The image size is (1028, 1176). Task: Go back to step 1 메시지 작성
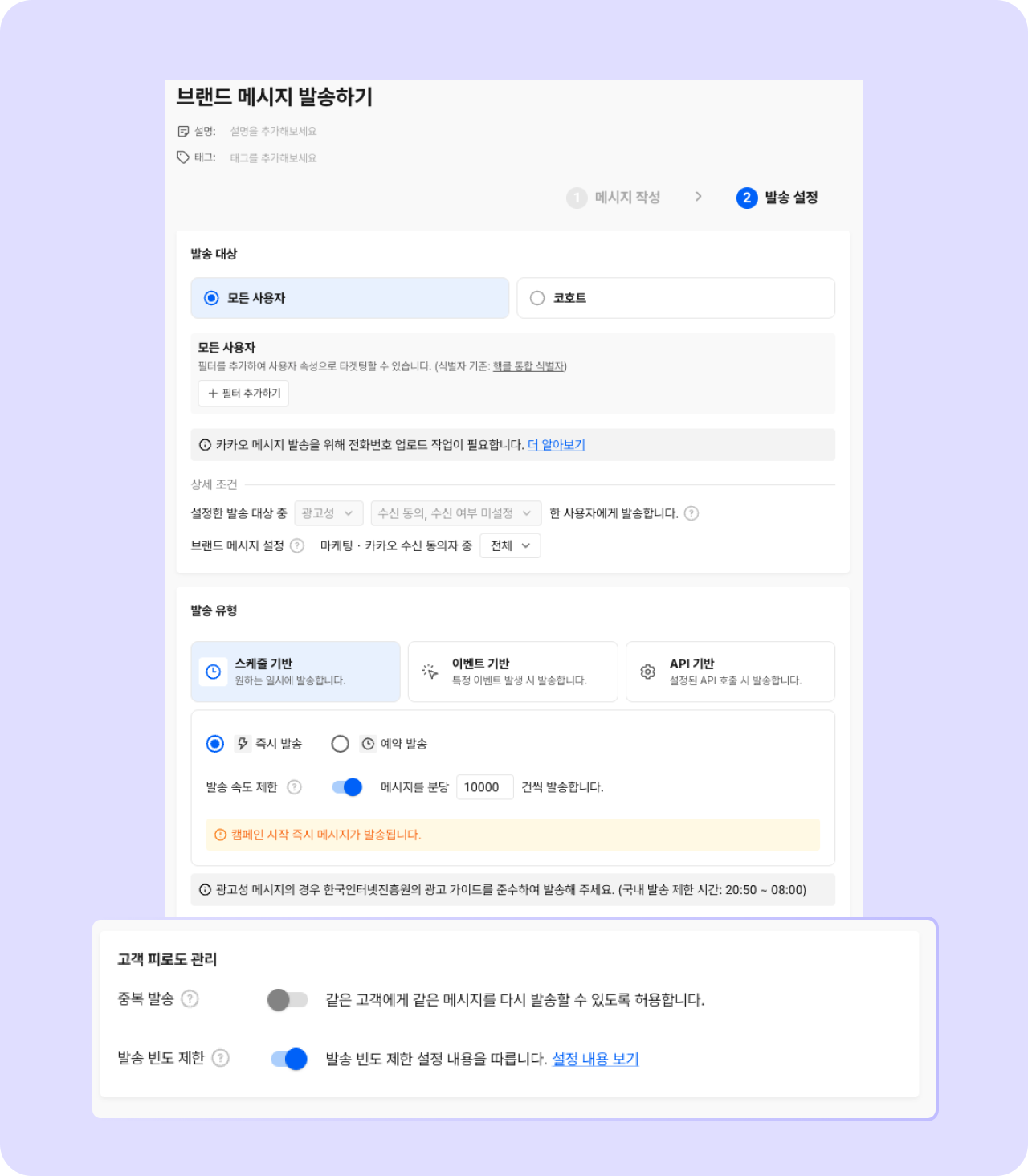[614, 198]
